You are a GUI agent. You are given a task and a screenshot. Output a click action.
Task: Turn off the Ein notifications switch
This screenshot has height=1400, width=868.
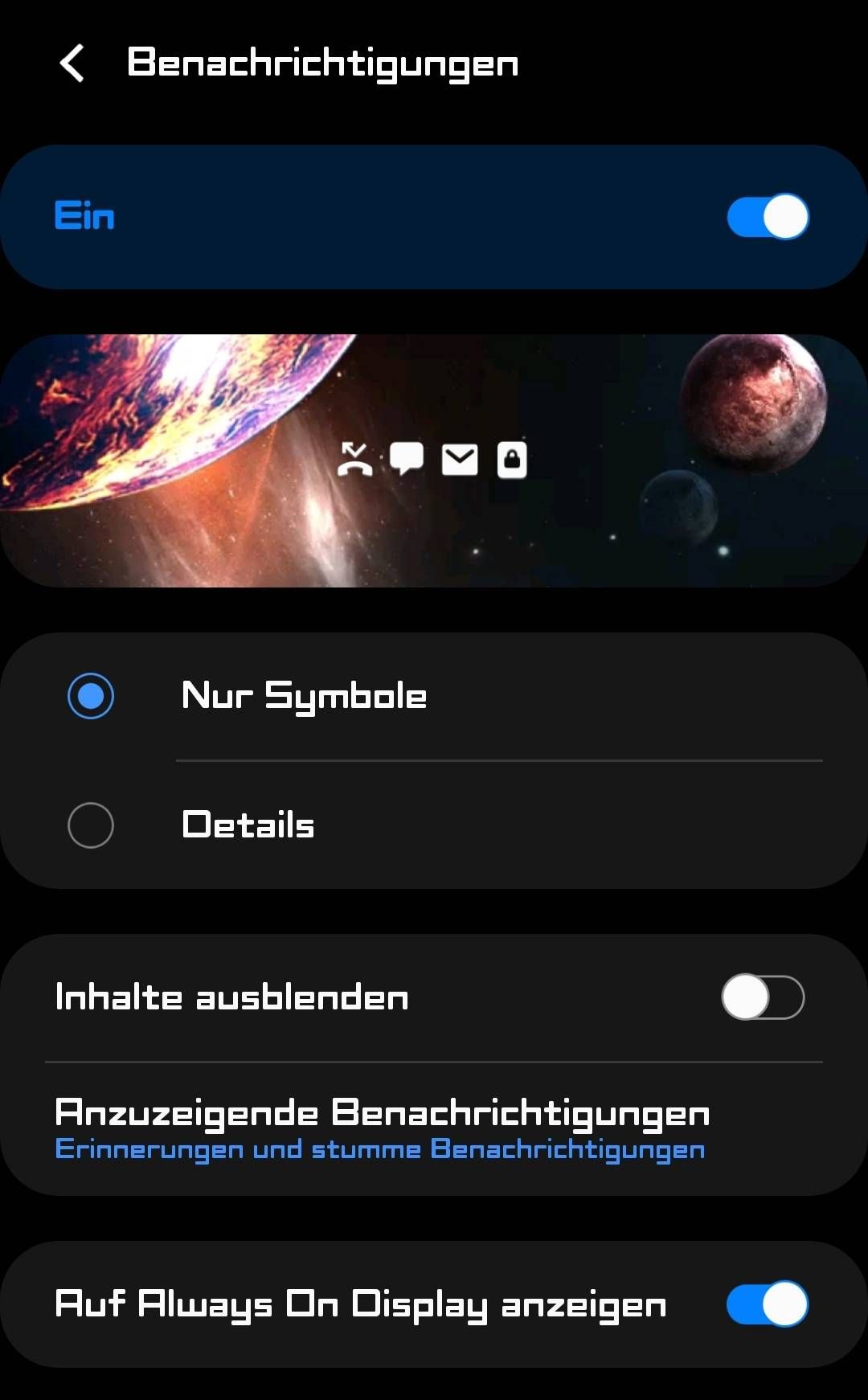tap(767, 217)
